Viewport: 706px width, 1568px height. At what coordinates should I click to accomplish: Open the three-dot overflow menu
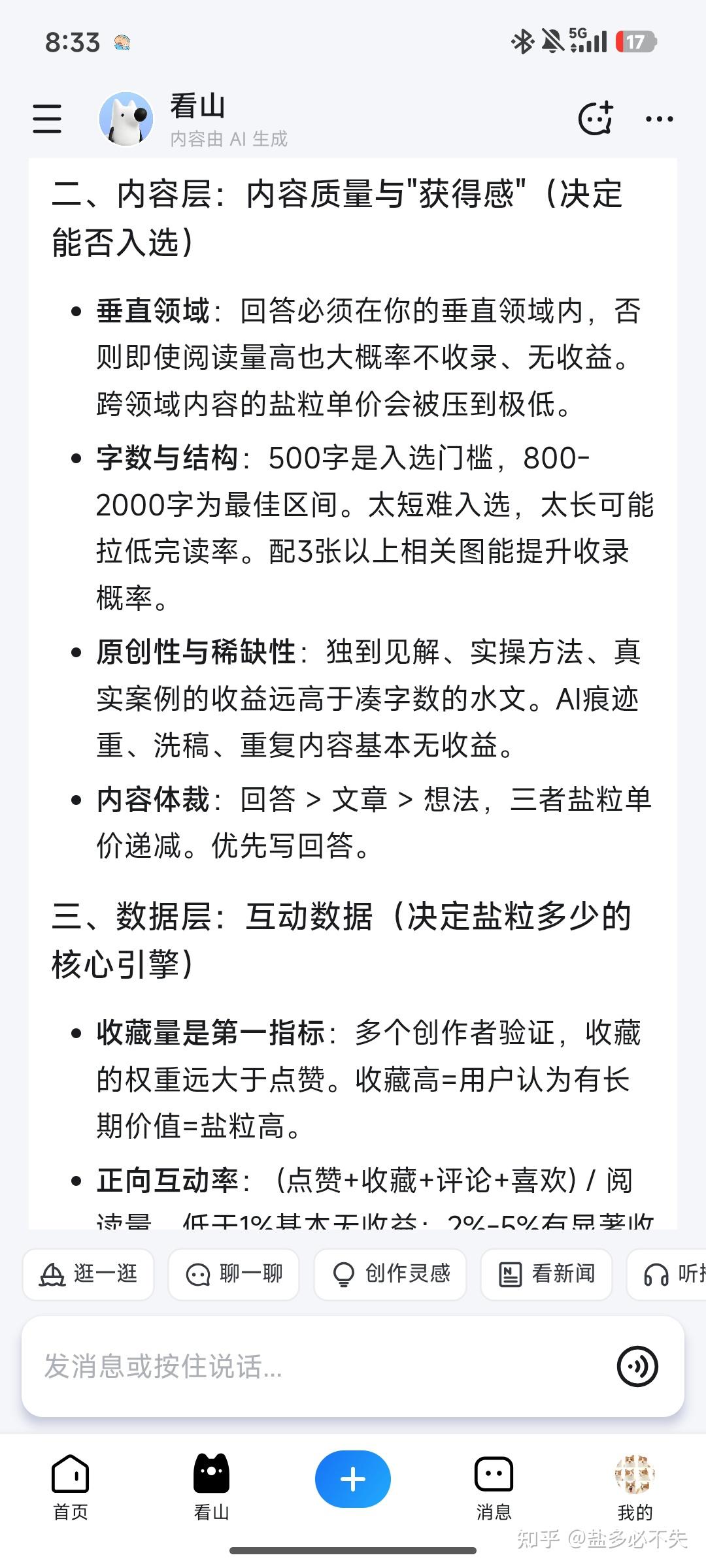click(x=659, y=119)
